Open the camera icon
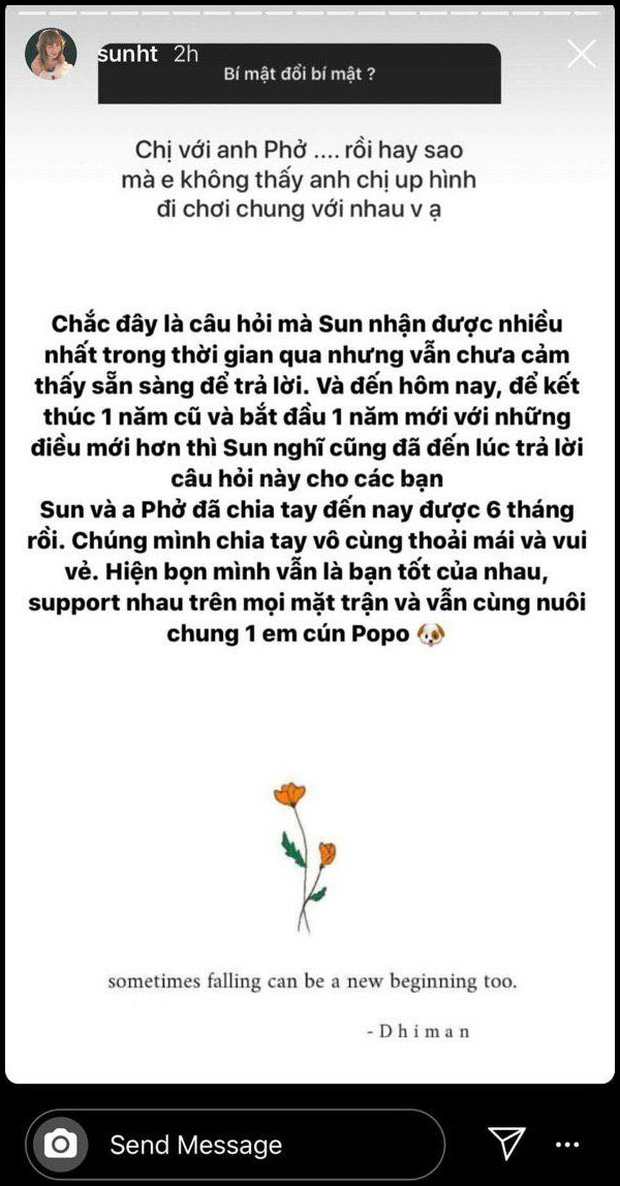The image size is (620, 1186). click(x=60, y=1144)
